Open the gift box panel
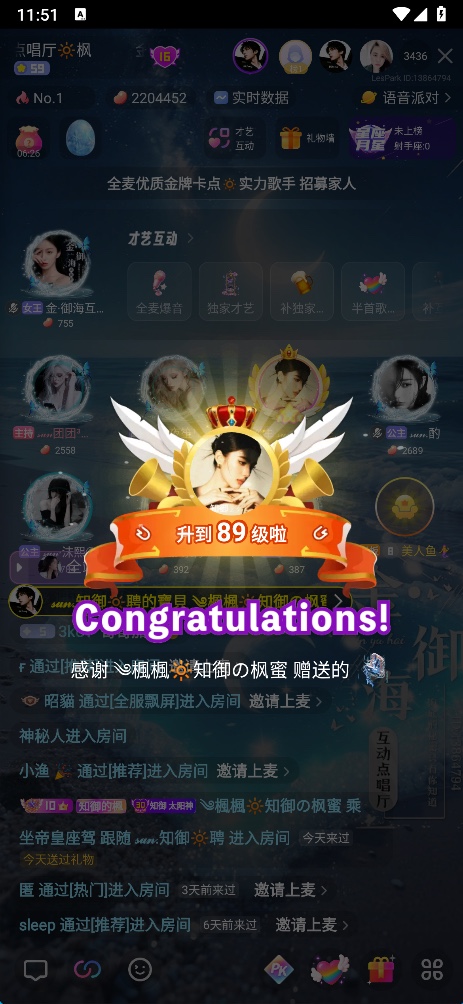 381,969
